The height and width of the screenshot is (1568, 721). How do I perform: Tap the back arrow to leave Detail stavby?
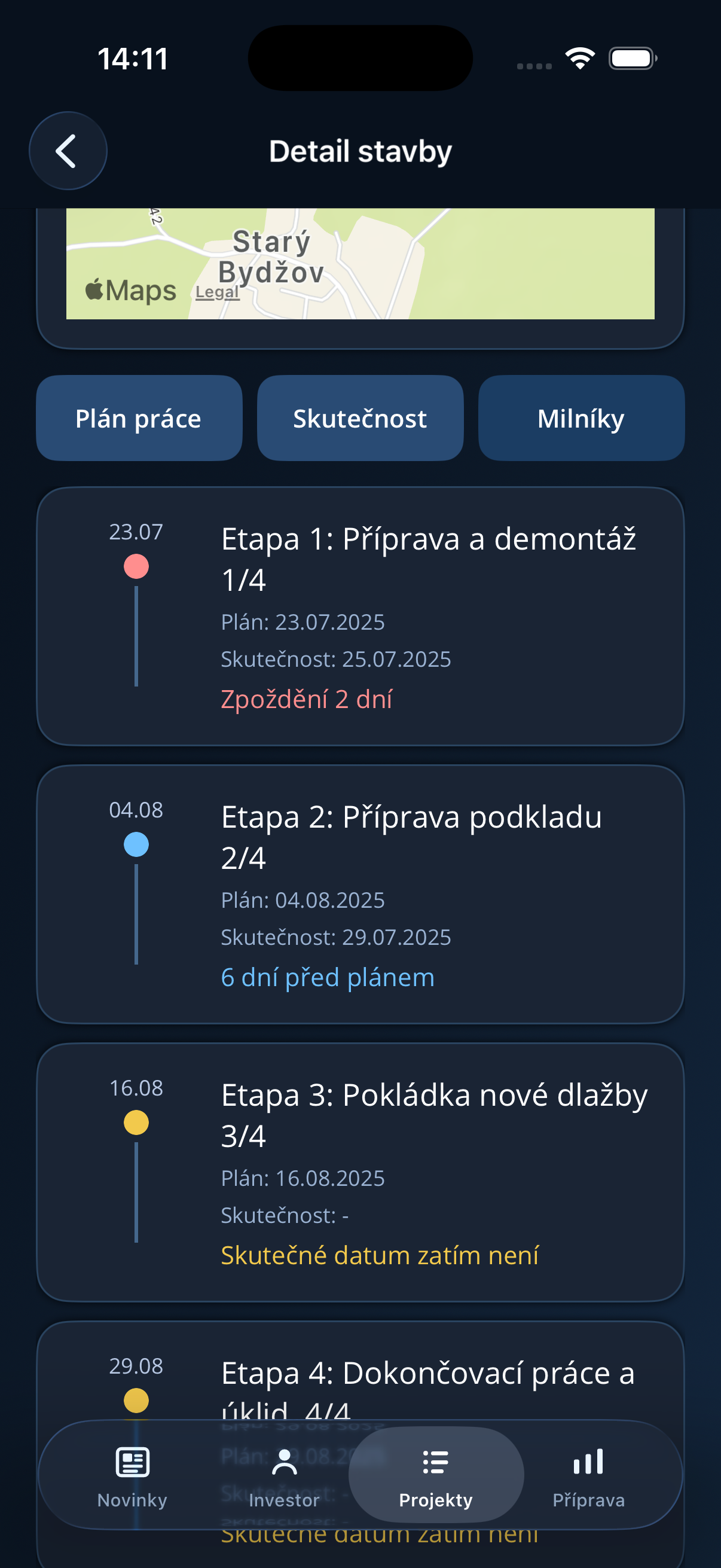(68, 150)
